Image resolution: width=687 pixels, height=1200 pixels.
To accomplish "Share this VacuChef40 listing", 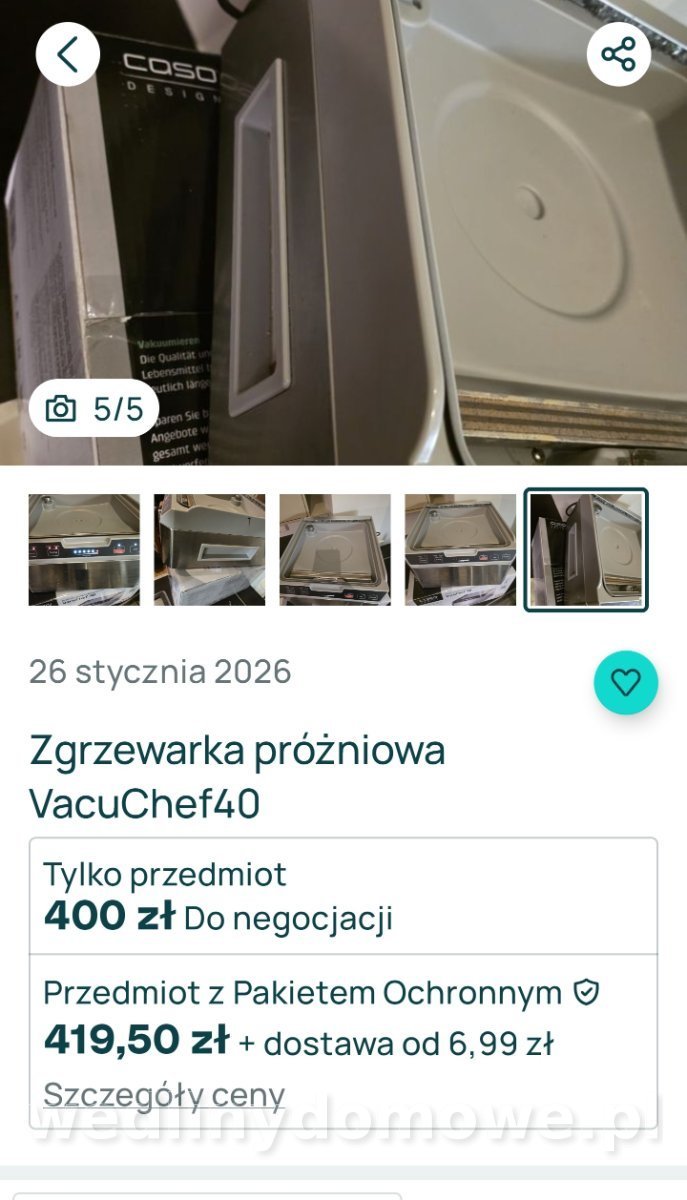I will pyautogui.click(x=618, y=55).
